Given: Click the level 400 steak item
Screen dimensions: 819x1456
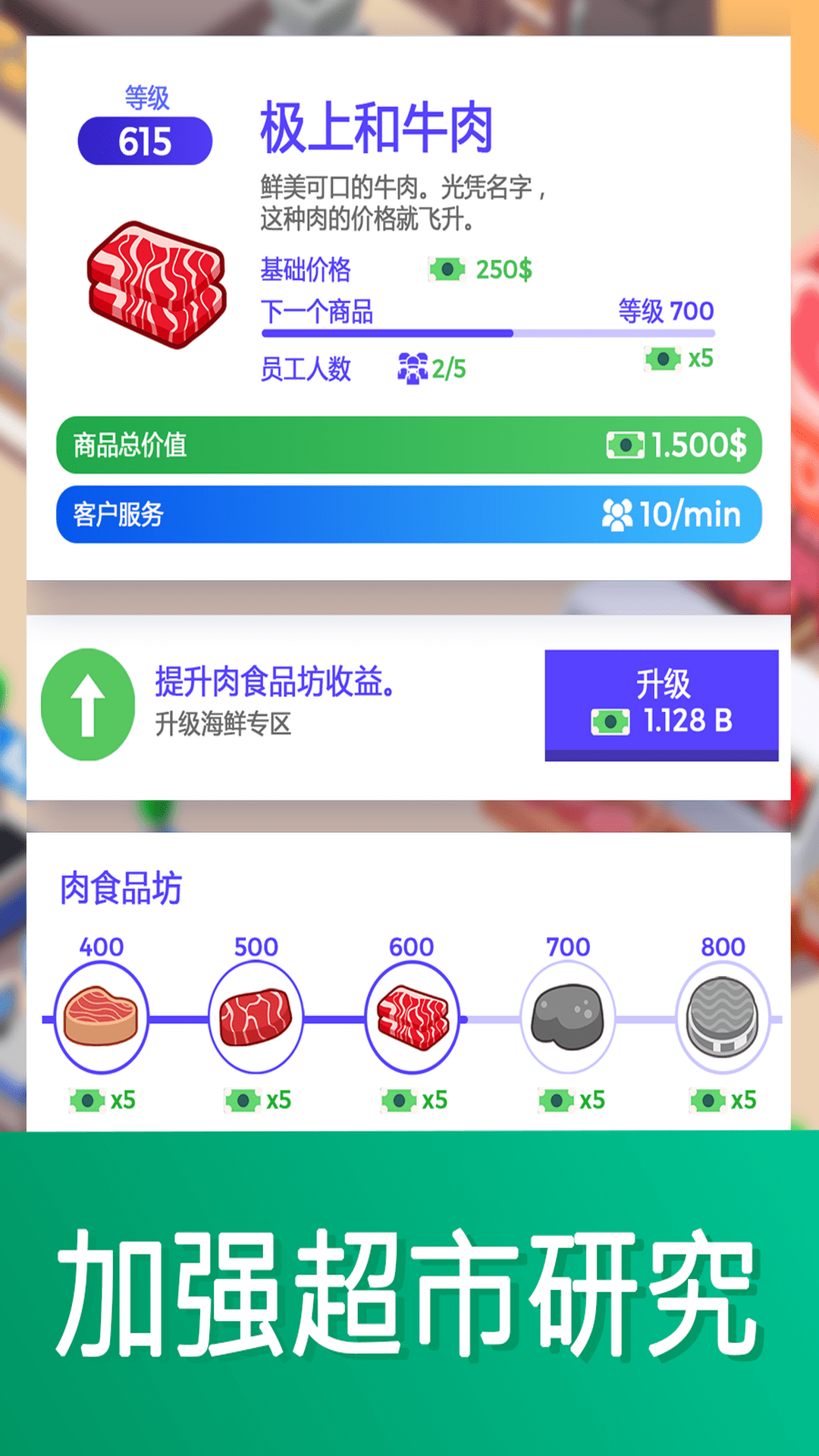Looking at the screenshot, I should [x=102, y=1016].
